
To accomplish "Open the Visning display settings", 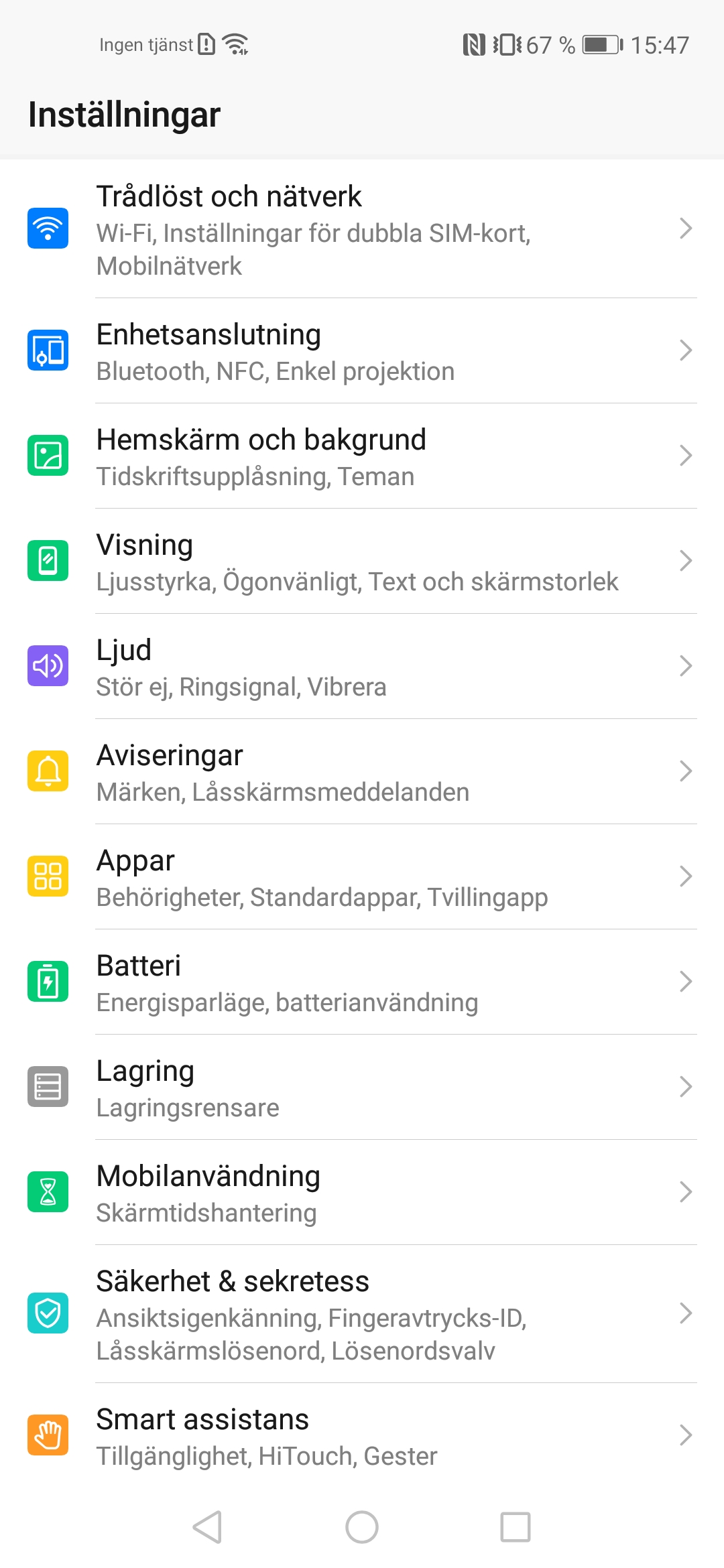I will coord(362,561).
